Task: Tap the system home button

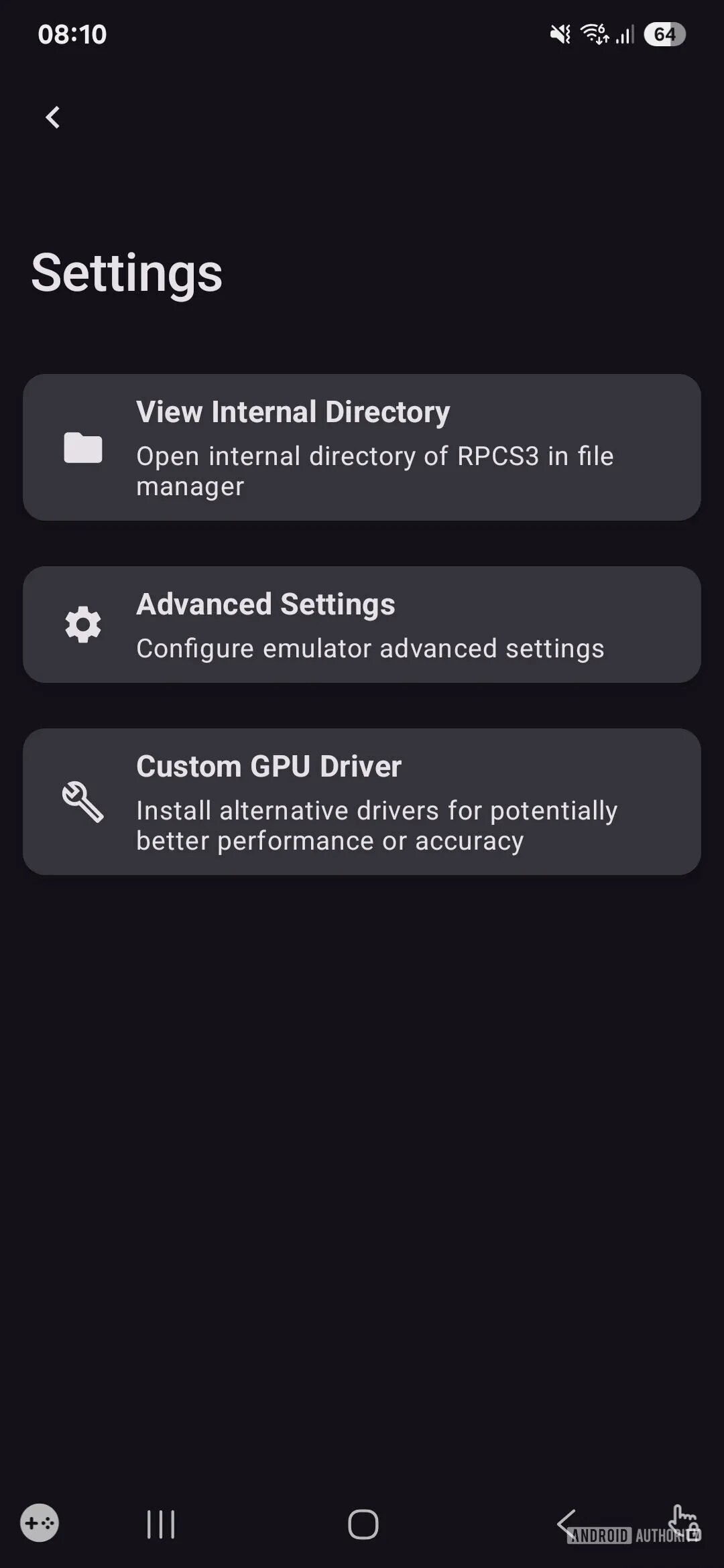Action: (363, 1524)
